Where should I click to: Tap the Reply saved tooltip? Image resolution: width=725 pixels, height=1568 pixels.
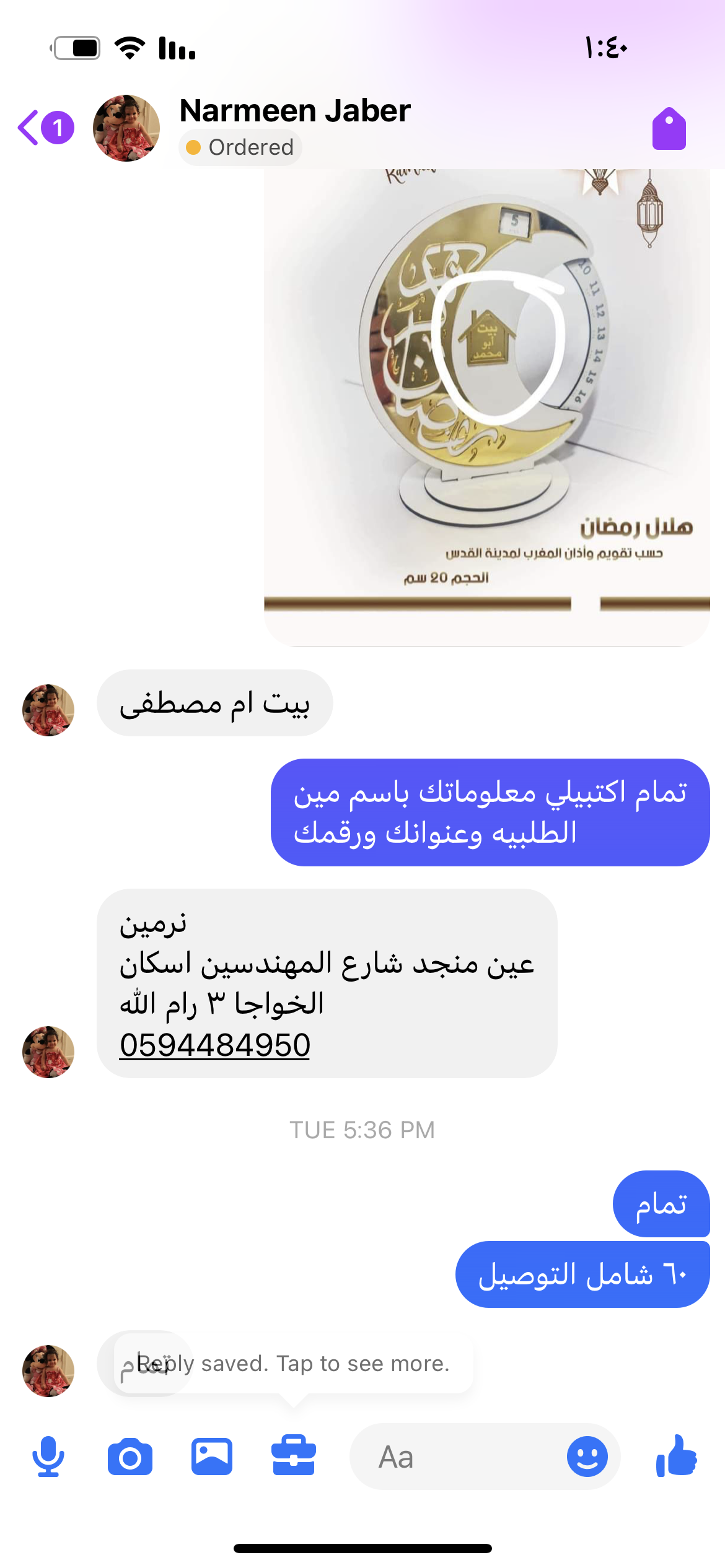point(294,1364)
